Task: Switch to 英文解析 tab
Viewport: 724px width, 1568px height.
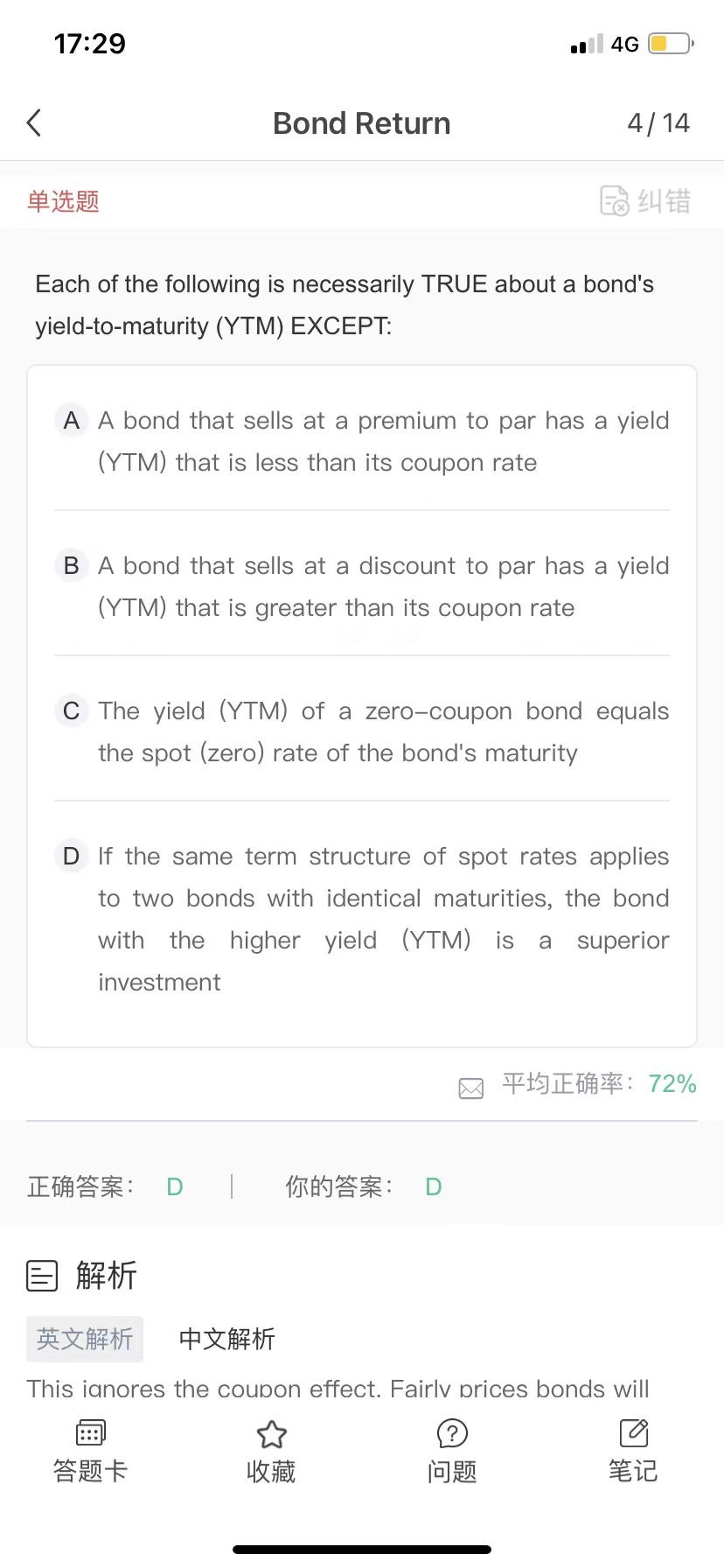Action: click(x=85, y=1339)
